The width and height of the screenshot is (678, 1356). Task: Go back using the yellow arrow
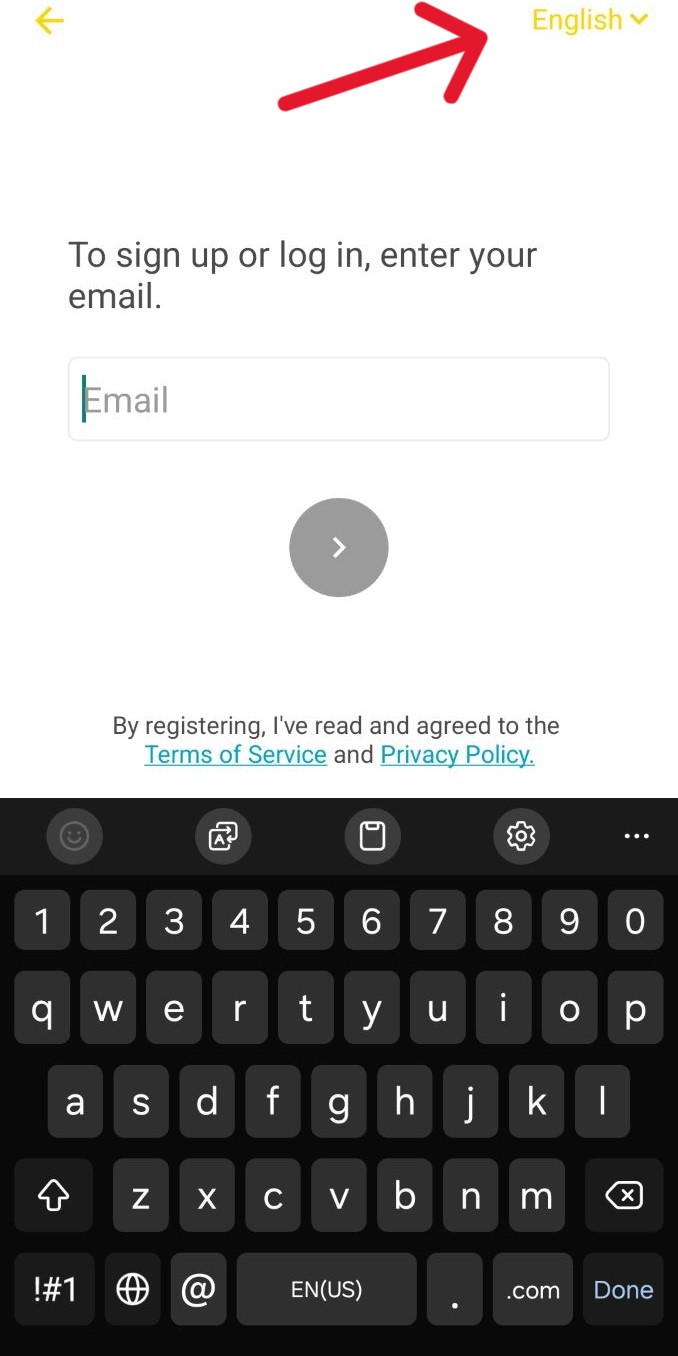[49, 21]
